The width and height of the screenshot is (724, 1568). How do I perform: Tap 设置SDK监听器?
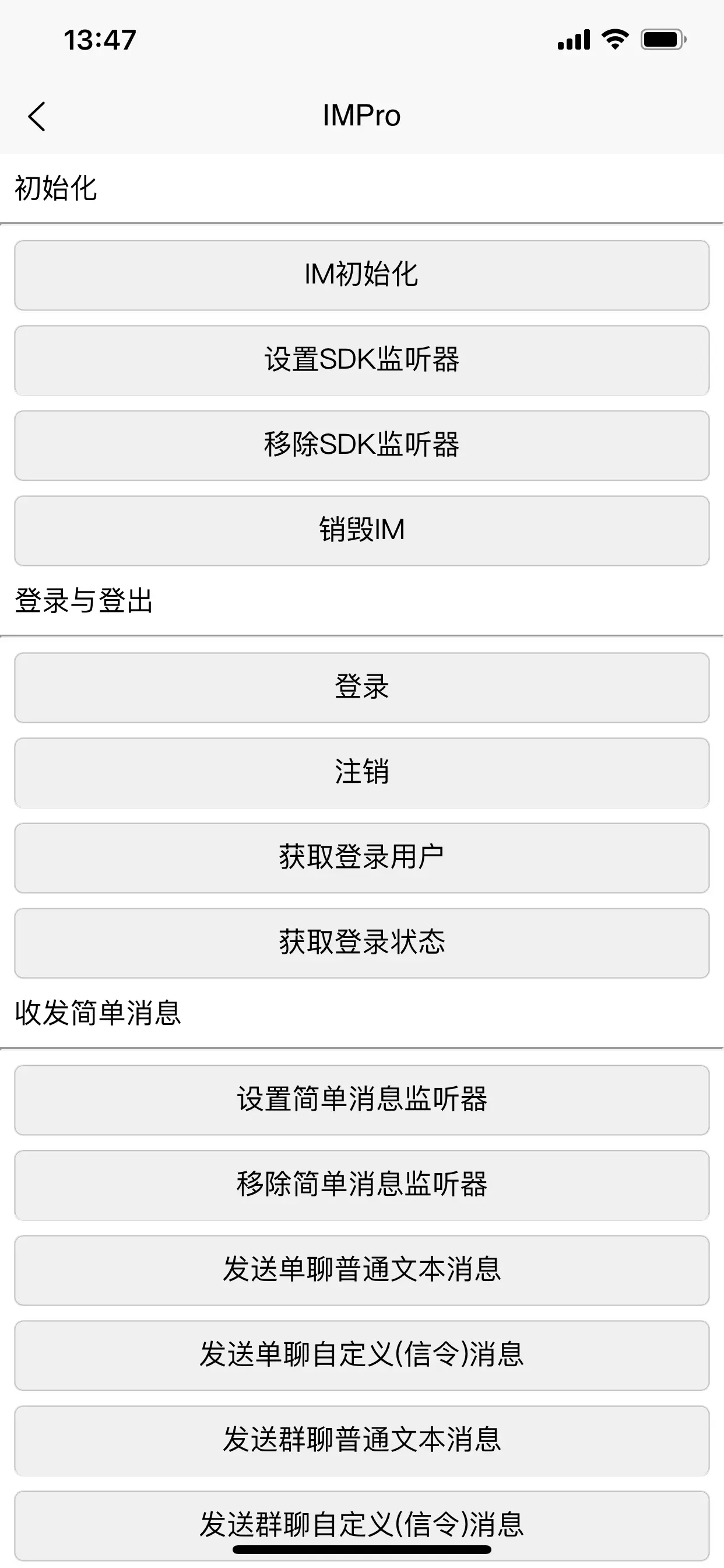click(x=361, y=360)
